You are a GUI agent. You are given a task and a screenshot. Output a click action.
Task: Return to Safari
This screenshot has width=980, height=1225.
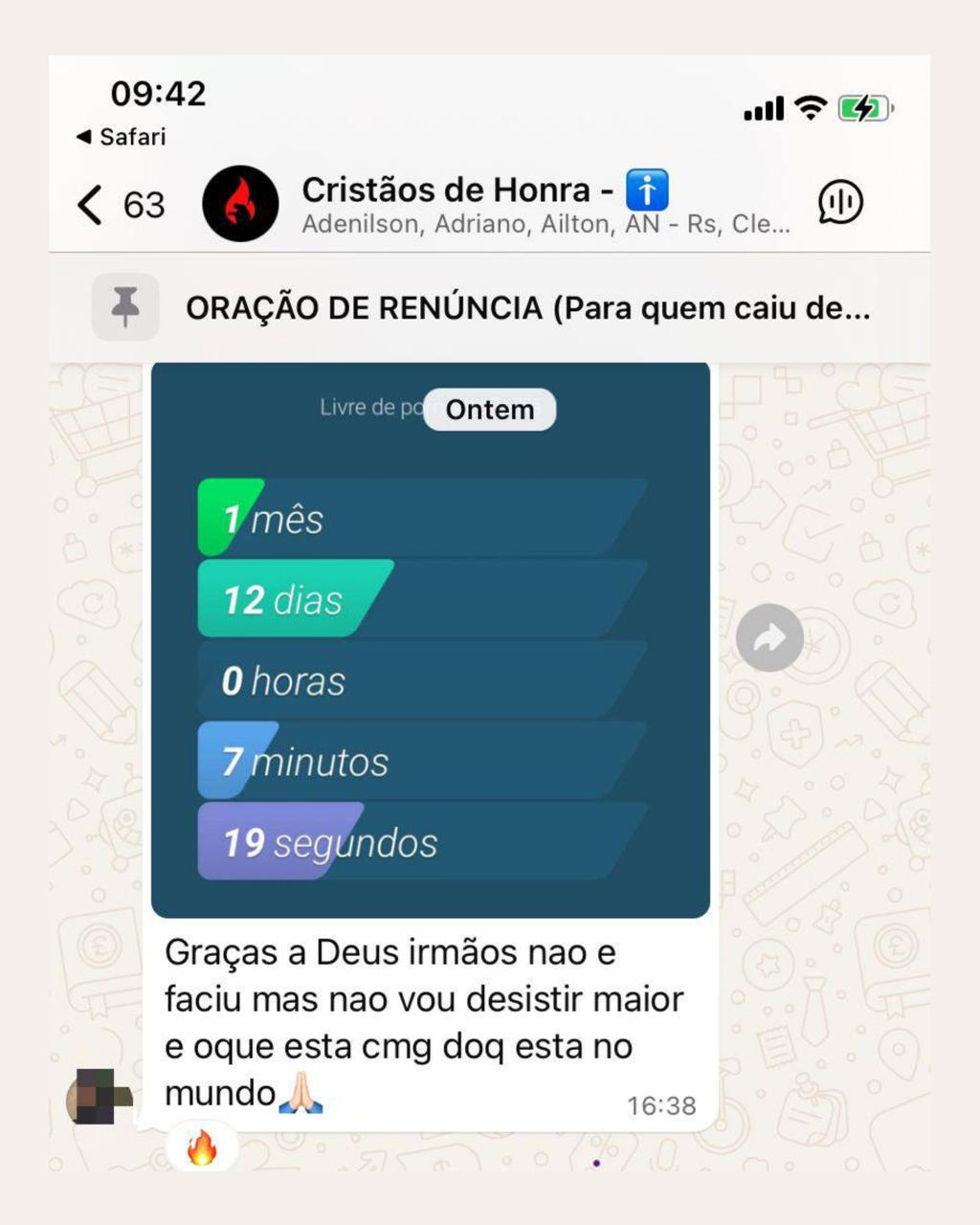coord(122,137)
